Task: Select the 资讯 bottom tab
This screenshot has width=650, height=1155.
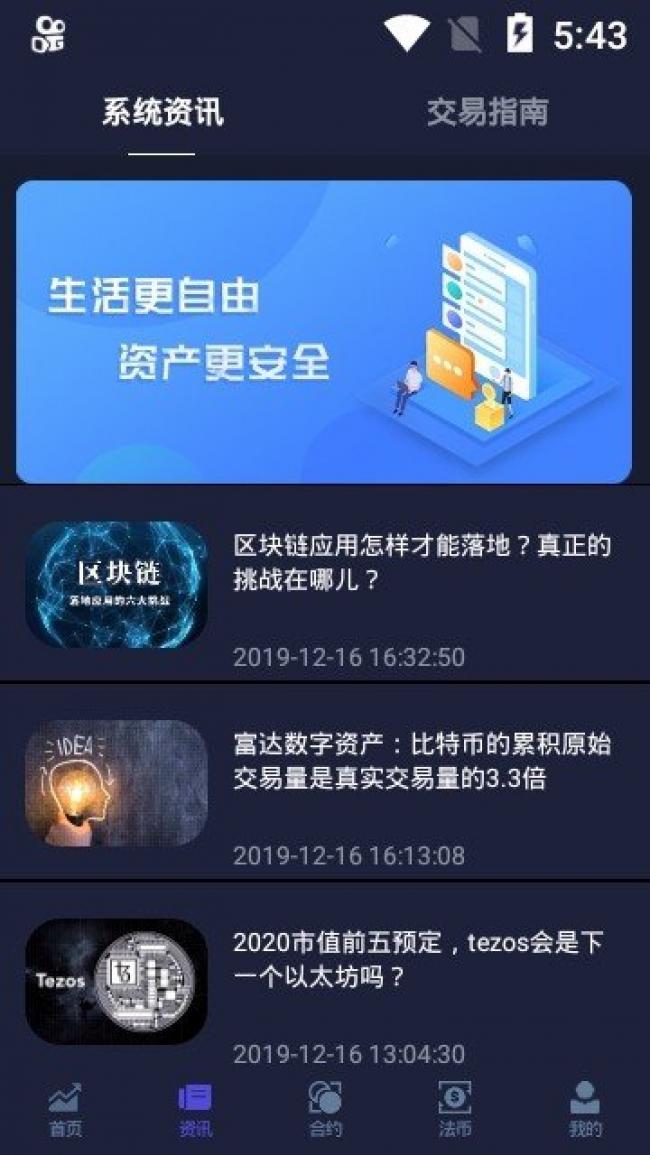Action: pyautogui.click(x=195, y=1108)
